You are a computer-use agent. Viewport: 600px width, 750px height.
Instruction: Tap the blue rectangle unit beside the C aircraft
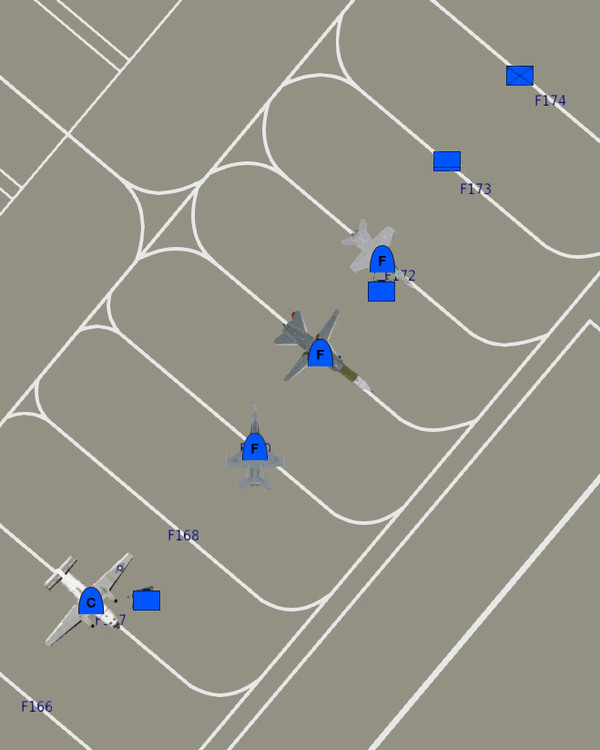click(x=146, y=600)
